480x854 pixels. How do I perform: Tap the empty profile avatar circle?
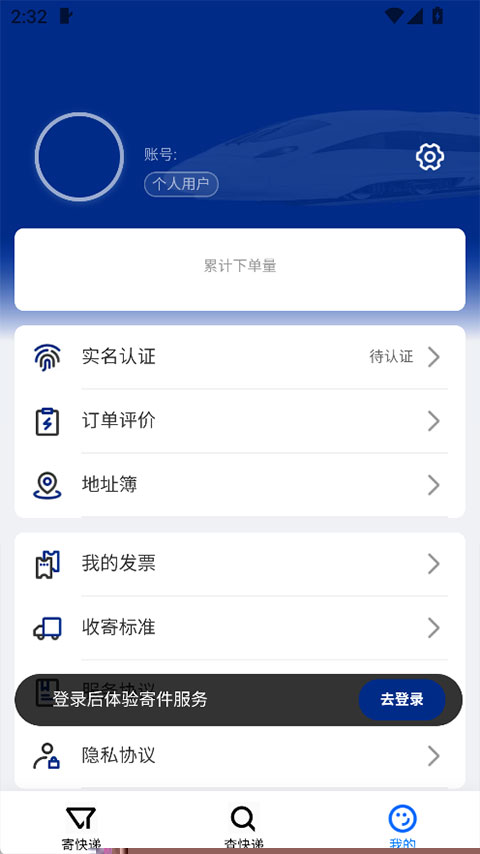click(80, 157)
